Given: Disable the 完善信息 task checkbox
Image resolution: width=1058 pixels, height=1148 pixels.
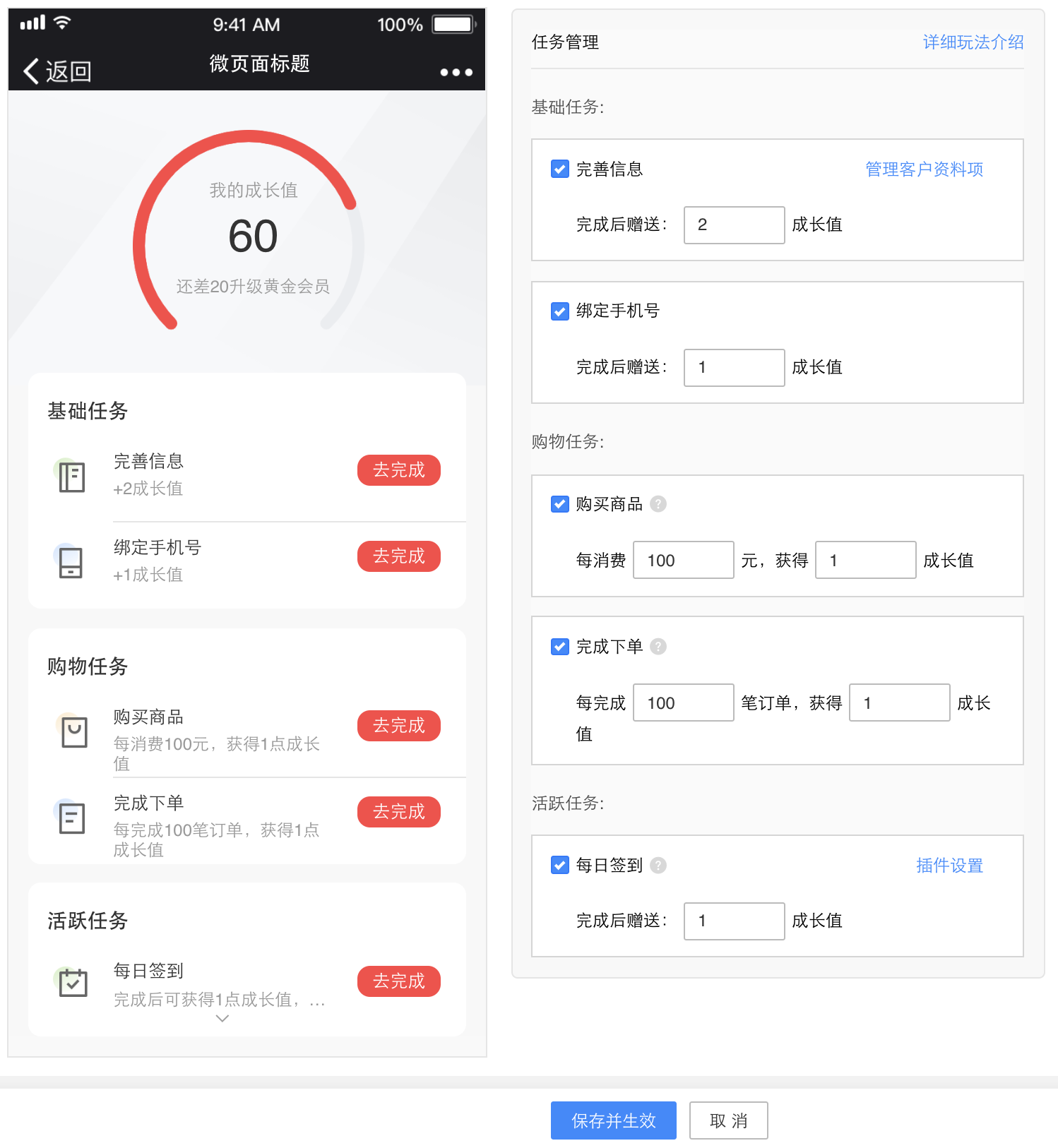Looking at the screenshot, I should [x=559, y=169].
